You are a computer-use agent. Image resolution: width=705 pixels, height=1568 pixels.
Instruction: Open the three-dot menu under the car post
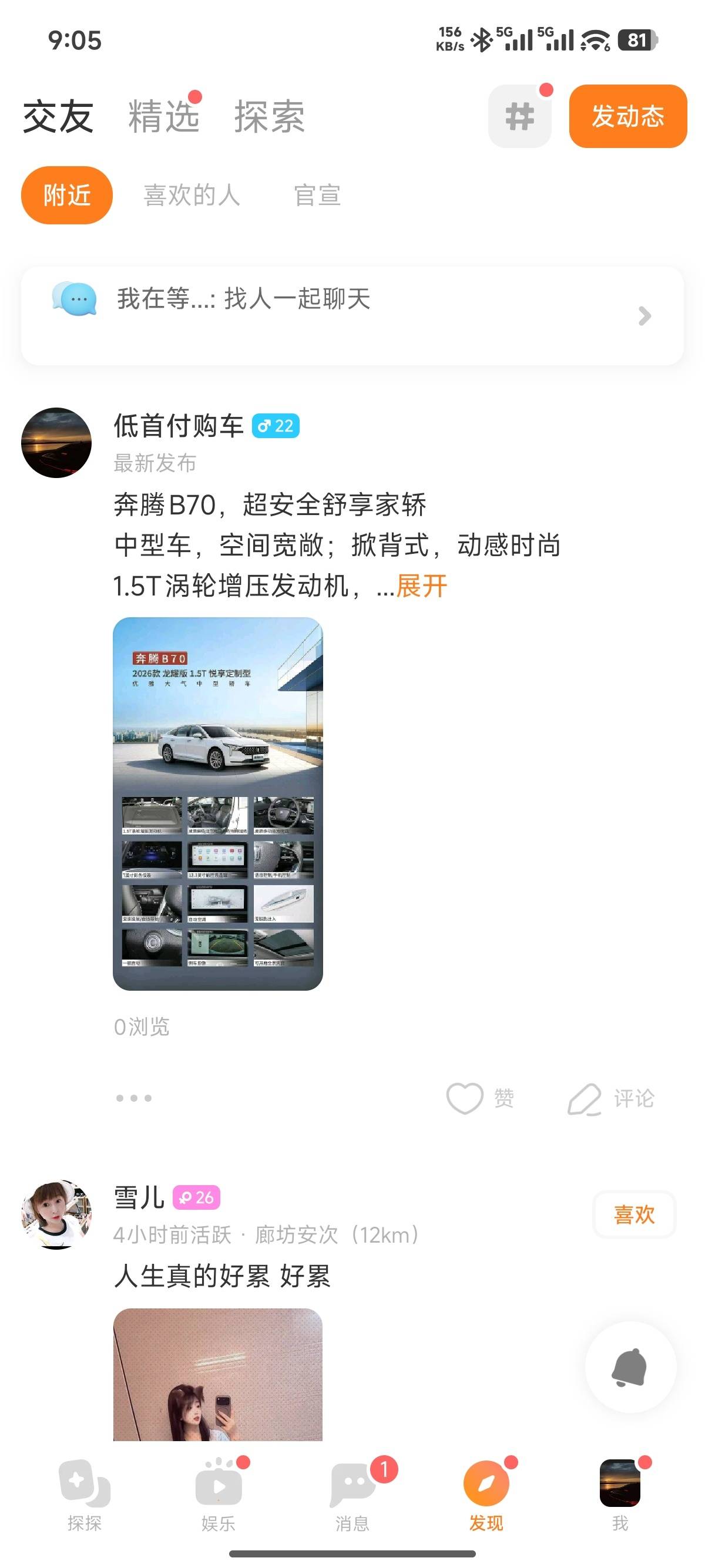(134, 1098)
